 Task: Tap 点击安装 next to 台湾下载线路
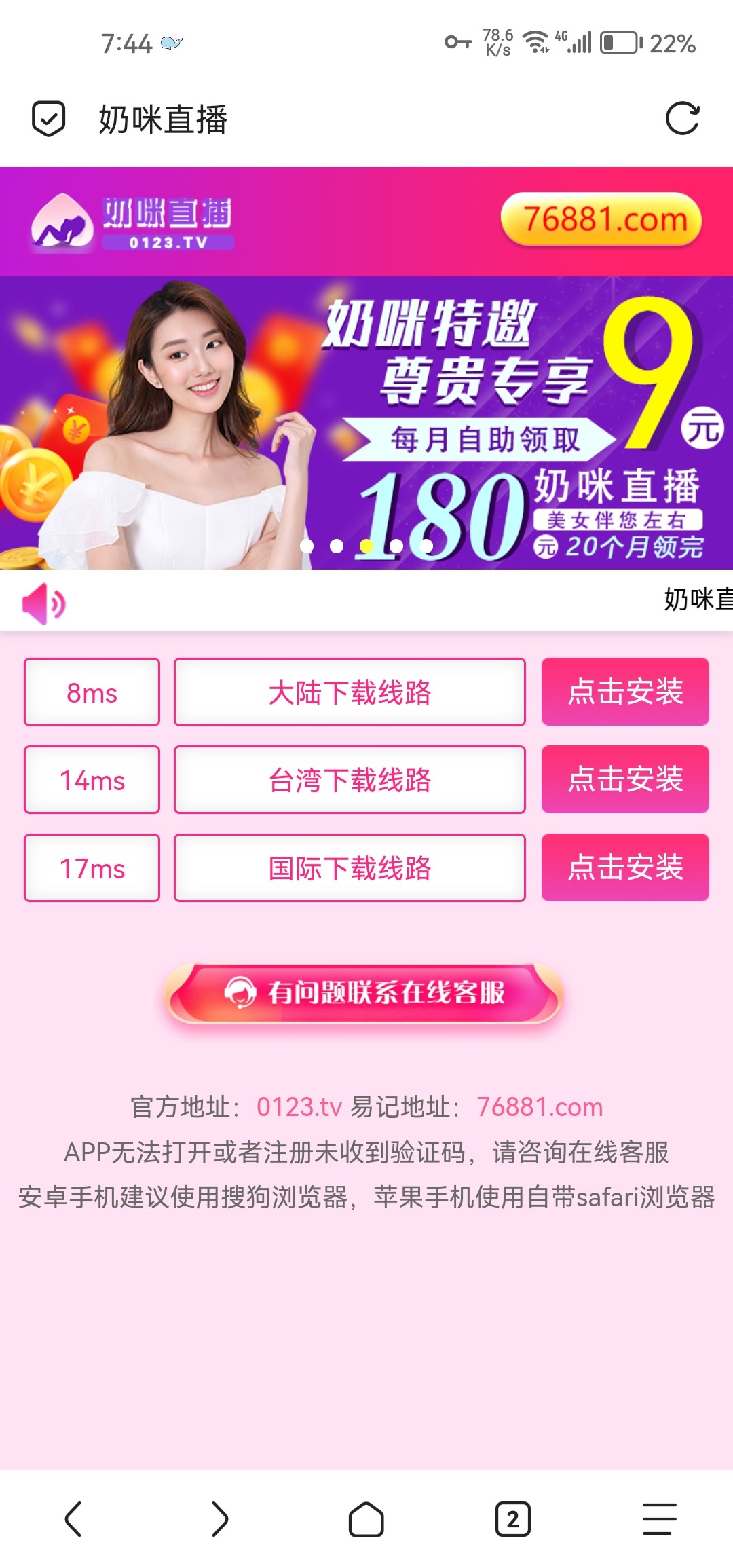tap(625, 779)
